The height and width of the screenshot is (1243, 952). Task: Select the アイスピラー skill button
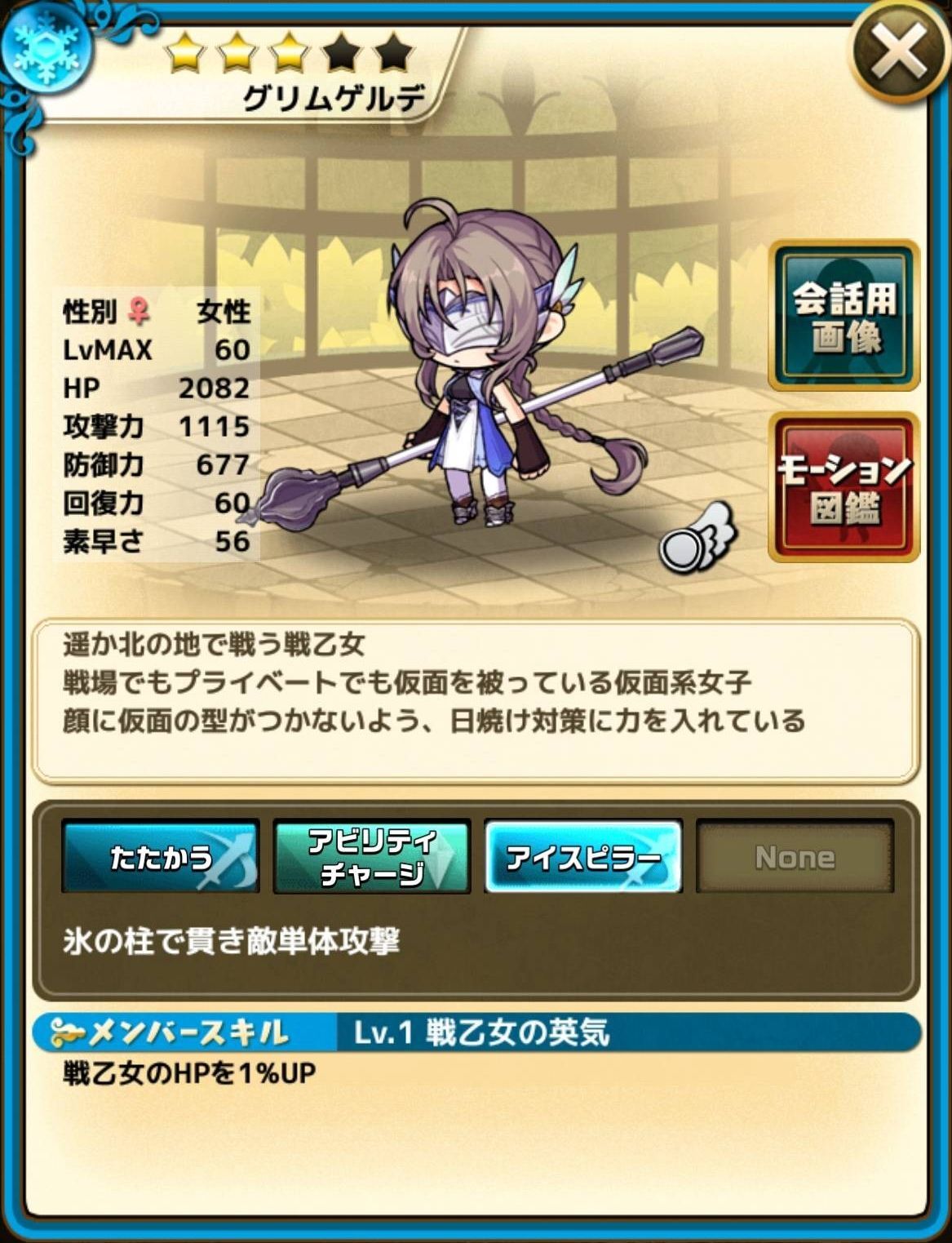583,856
